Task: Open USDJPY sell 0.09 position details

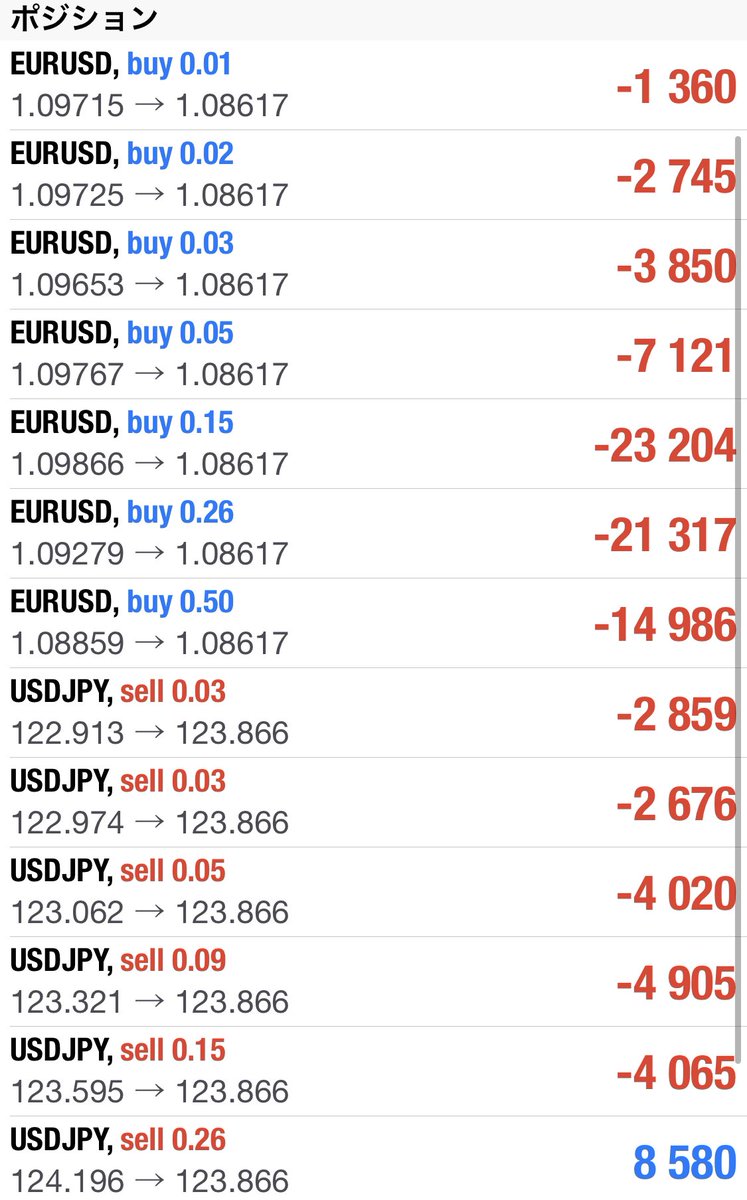Action: [x=370, y=981]
